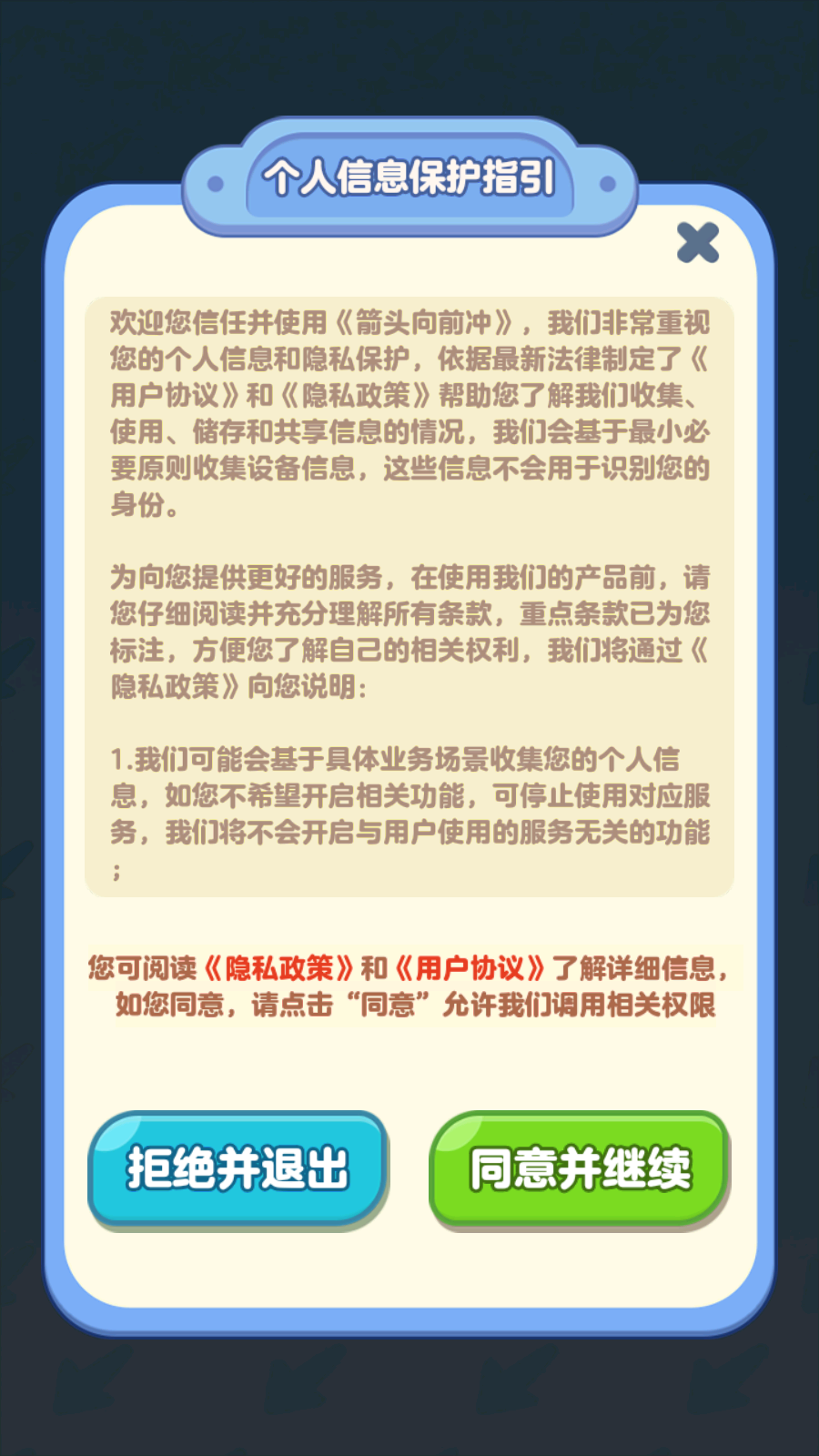Image resolution: width=819 pixels, height=1456 pixels.
Task: Close the privacy guide dialog
Action: (x=698, y=243)
